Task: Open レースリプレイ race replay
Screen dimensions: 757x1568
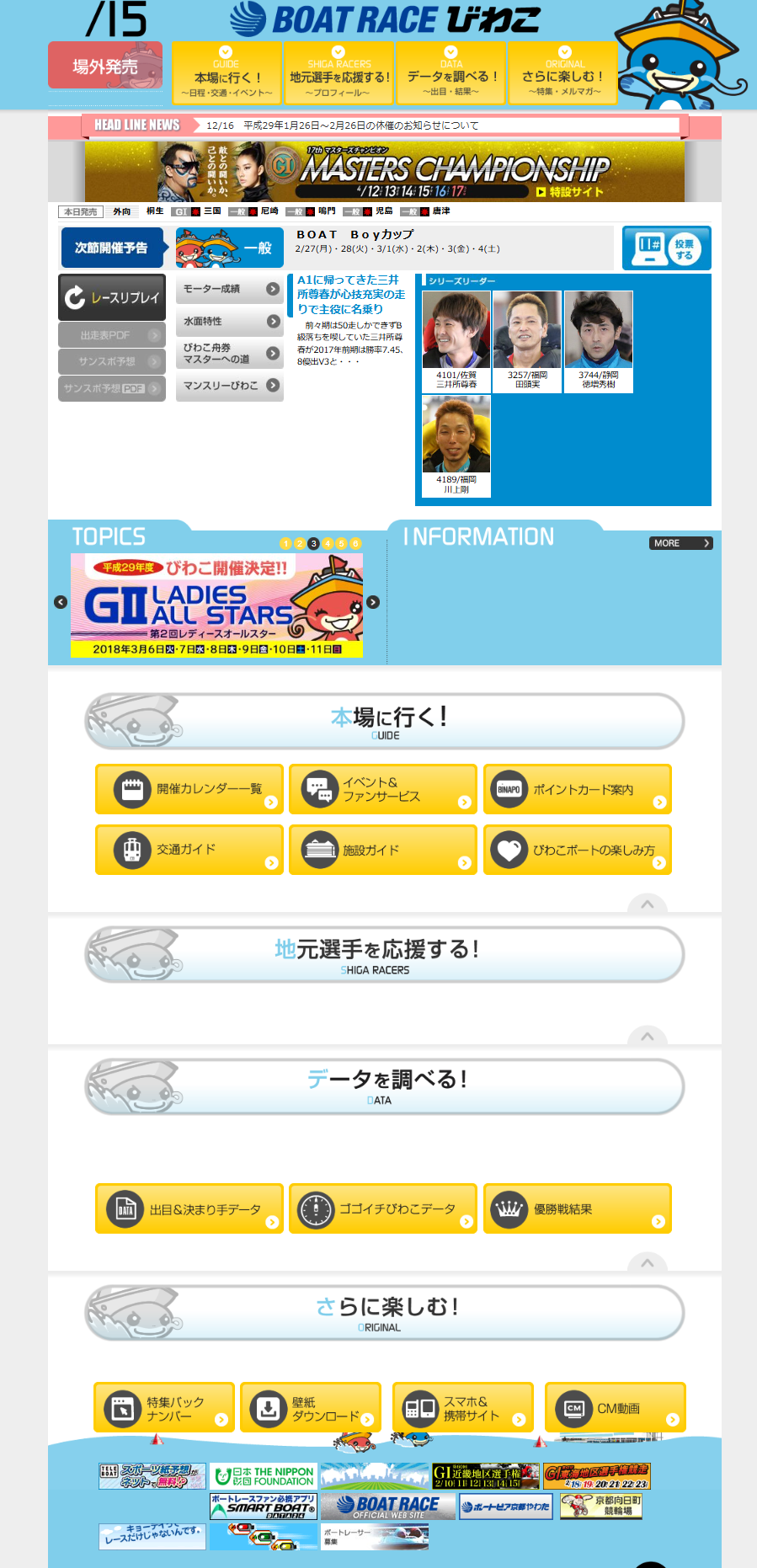Action: [x=112, y=297]
